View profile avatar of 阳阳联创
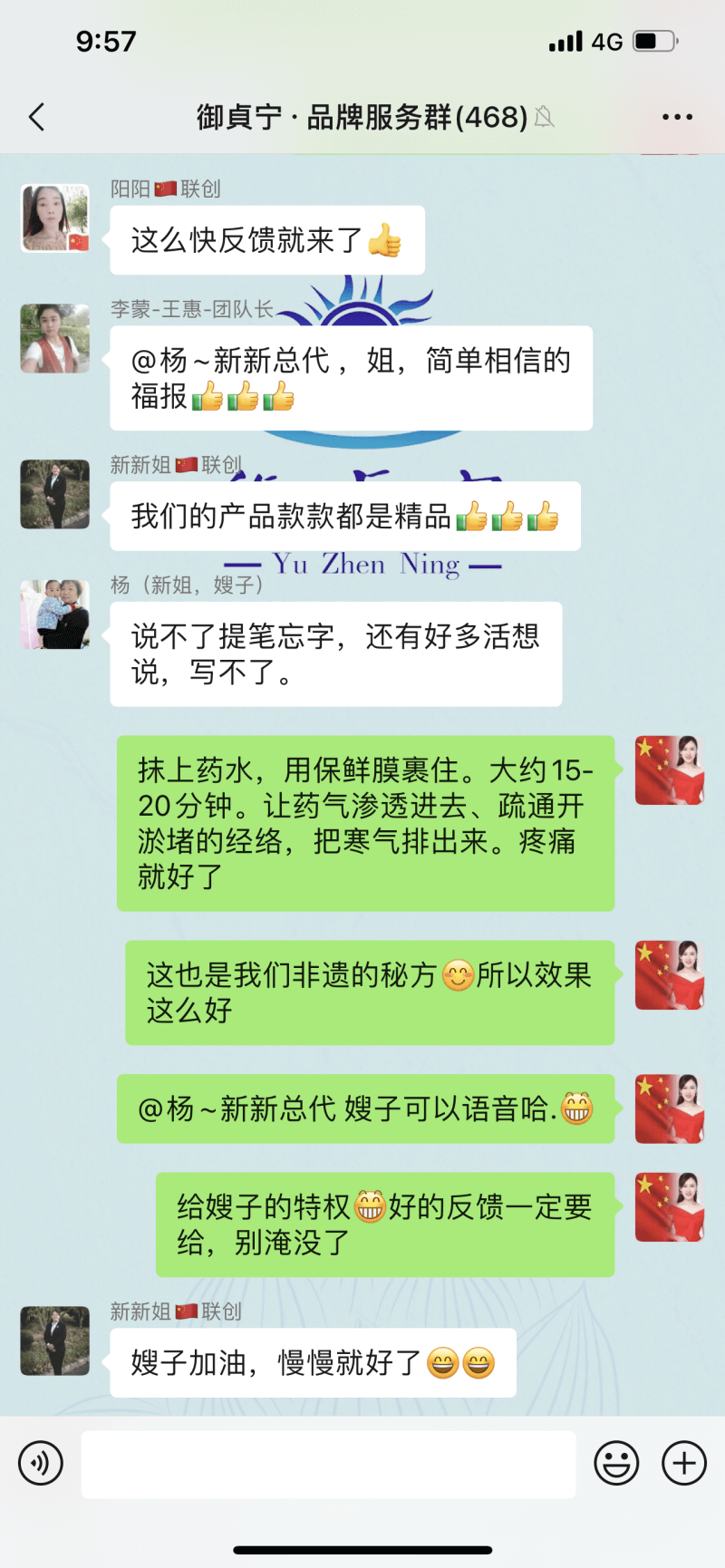The image size is (725, 1568). coord(55,218)
